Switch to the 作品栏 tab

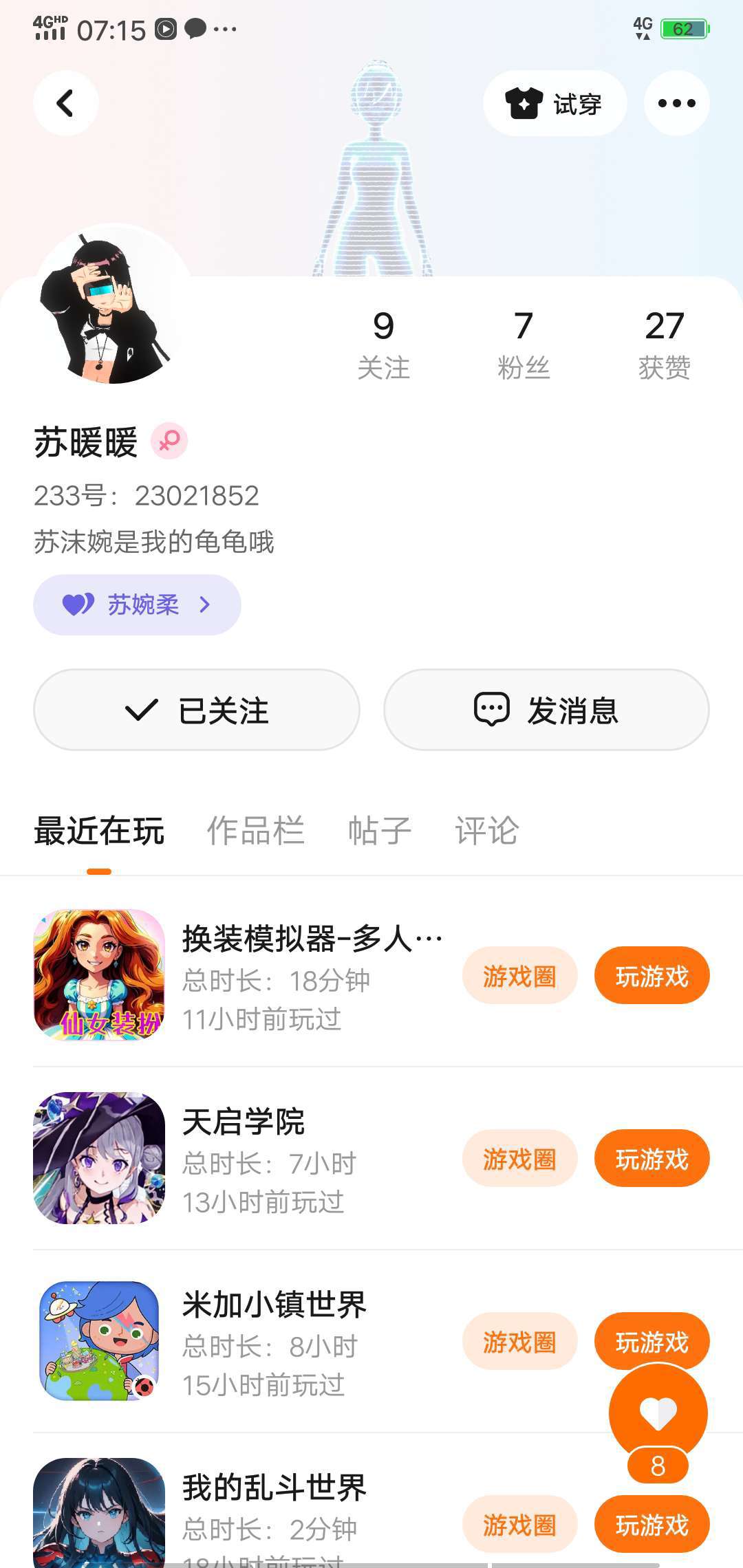coord(255,831)
